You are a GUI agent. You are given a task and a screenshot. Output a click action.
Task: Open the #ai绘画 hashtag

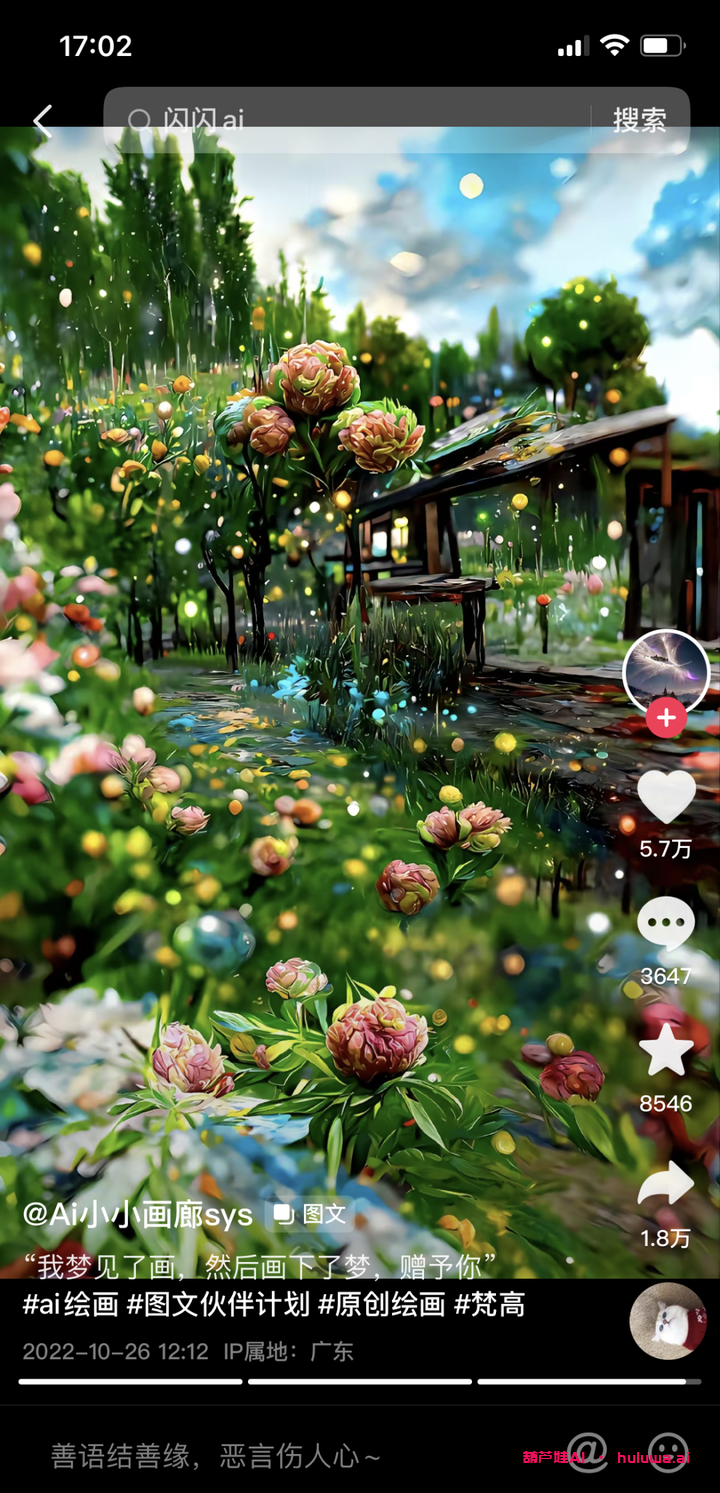(x=70, y=1304)
